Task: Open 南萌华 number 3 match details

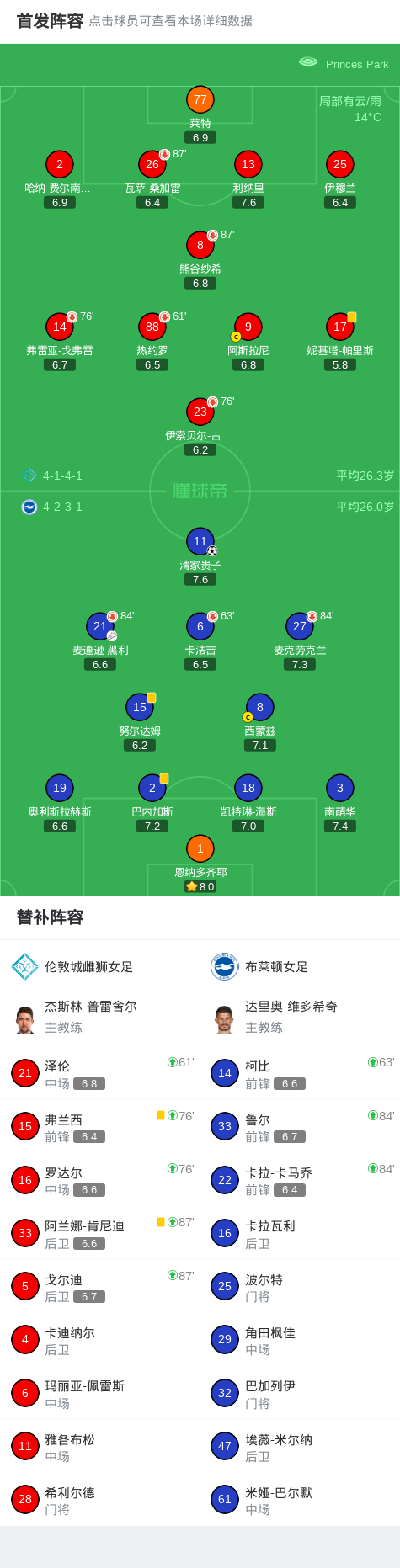Action: tap(340, 803)
